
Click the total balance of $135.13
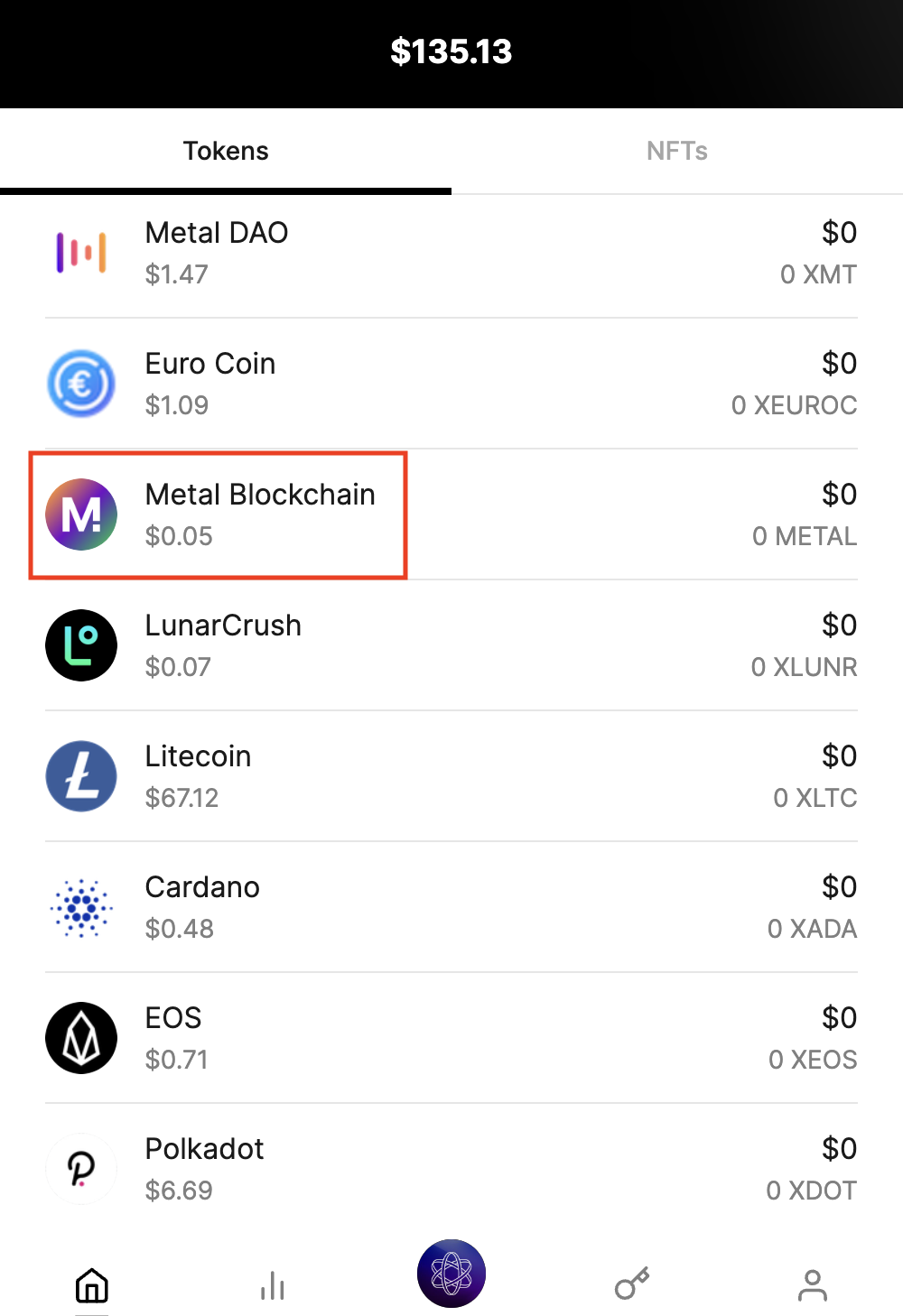coord(451,51)
